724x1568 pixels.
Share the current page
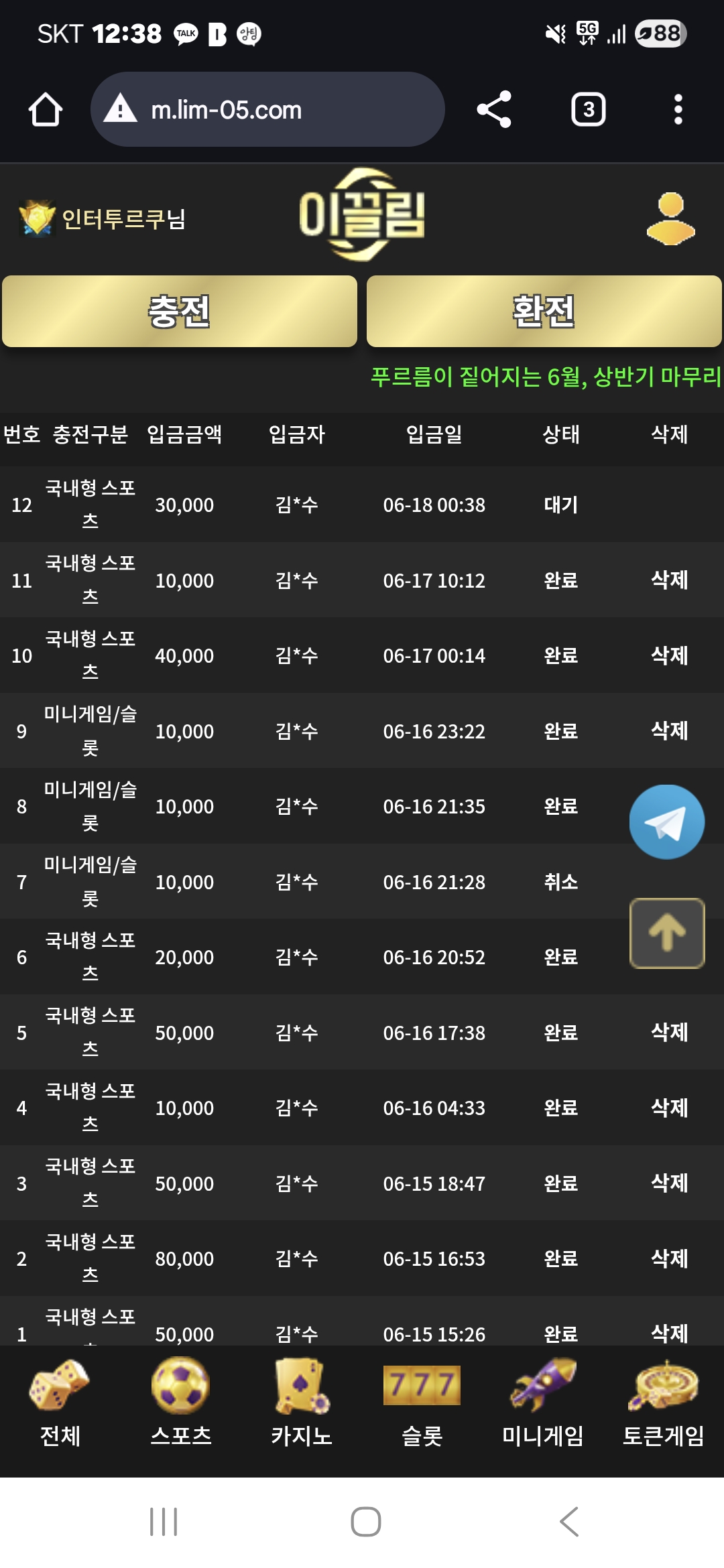(x=494, y=109)
